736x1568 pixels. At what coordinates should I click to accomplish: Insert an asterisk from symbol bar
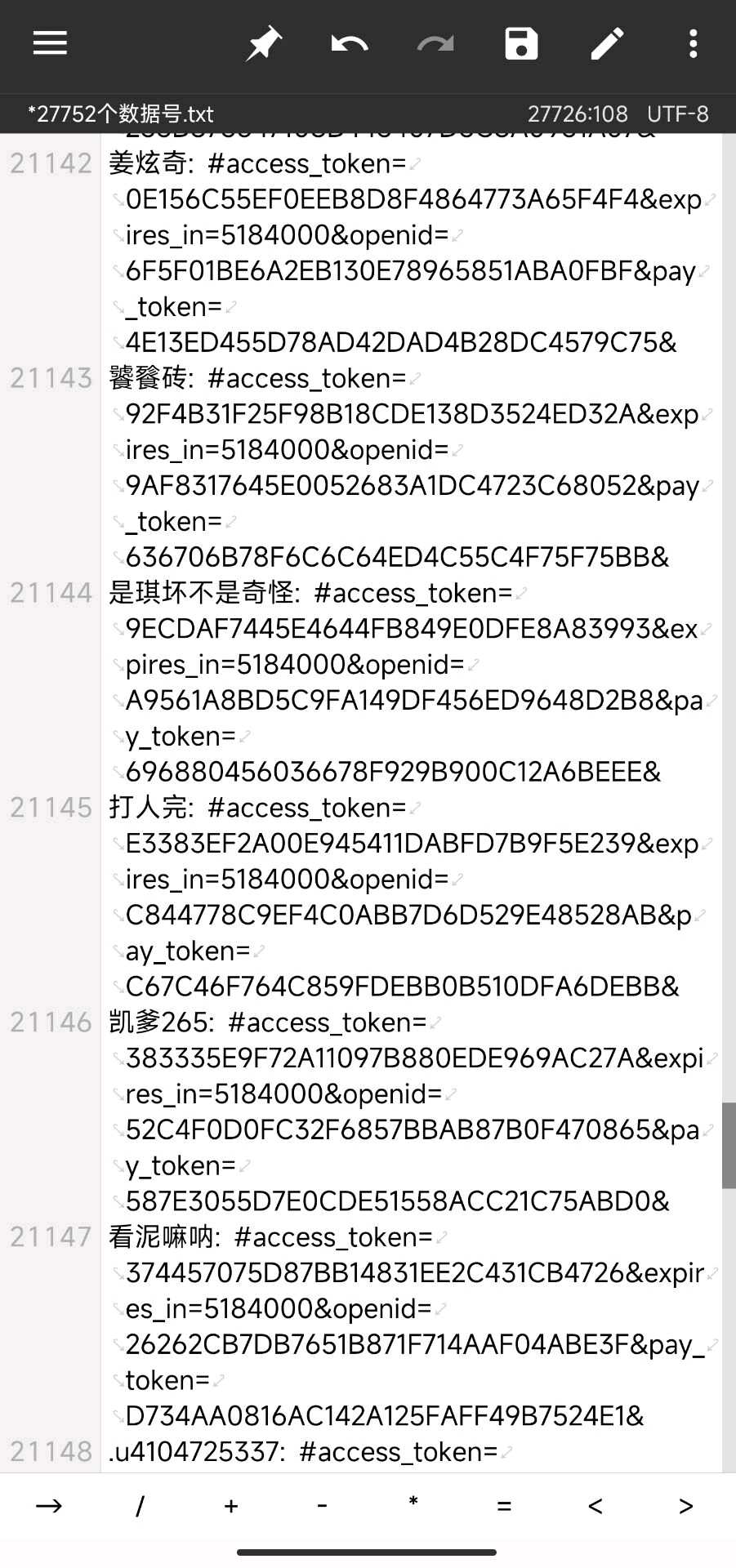click(x=413, y=1503)
